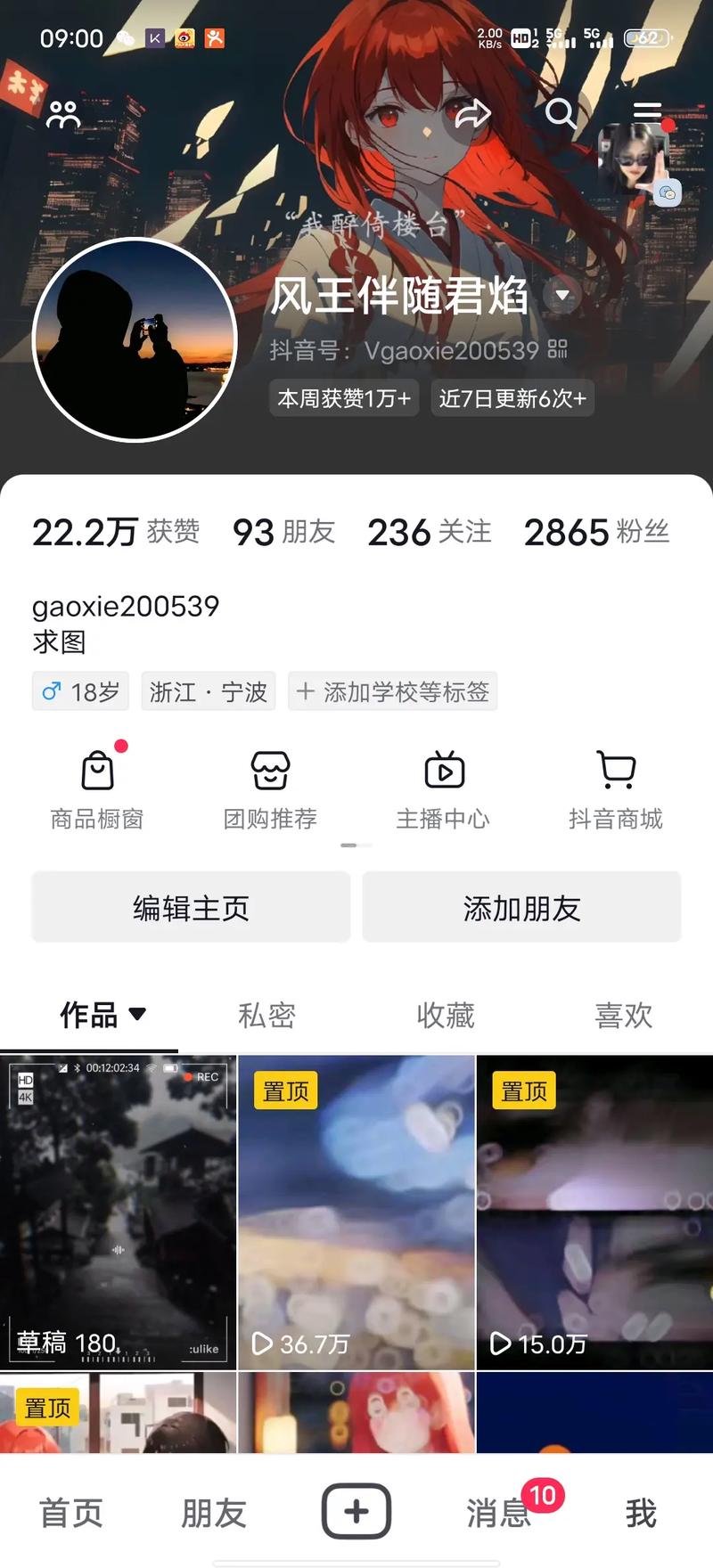Screen dimensions: 713x1568
Task: Click the 添加朋友 button
Action: 521,907
